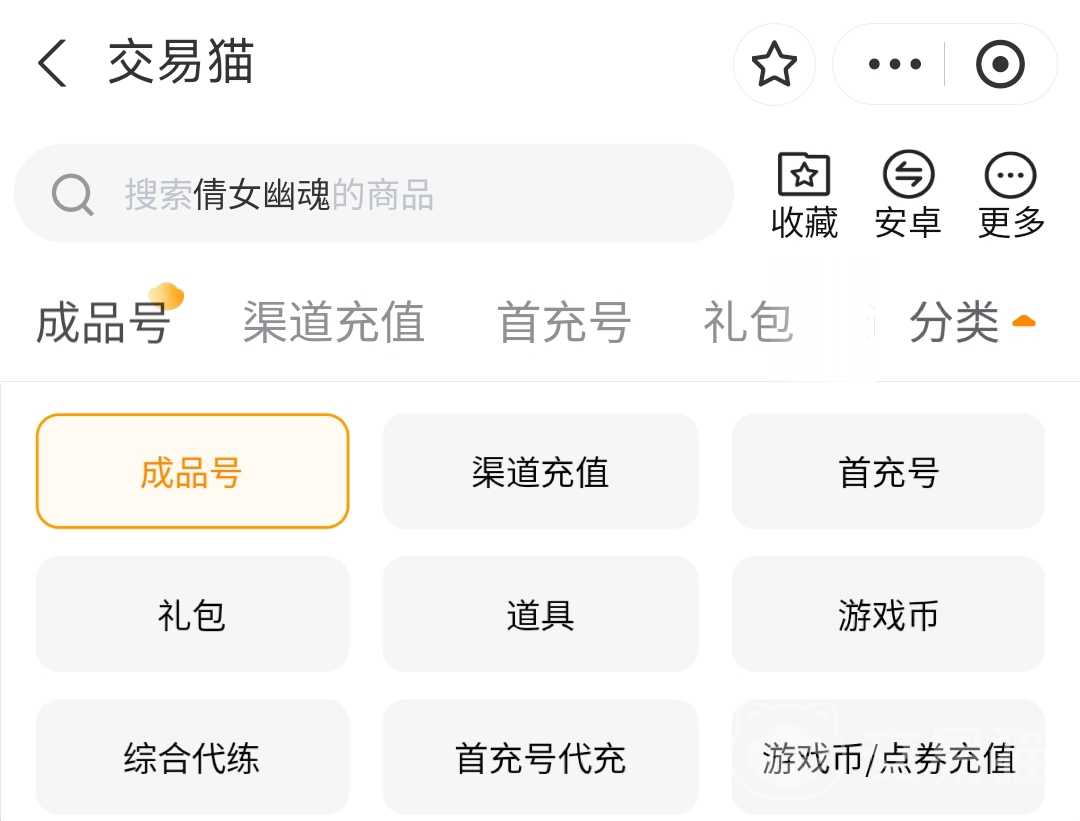Tap the 搜索倩女幽魂的商品 search box
This screenshot has height=821, width=1080.
[x=373, y=194]
